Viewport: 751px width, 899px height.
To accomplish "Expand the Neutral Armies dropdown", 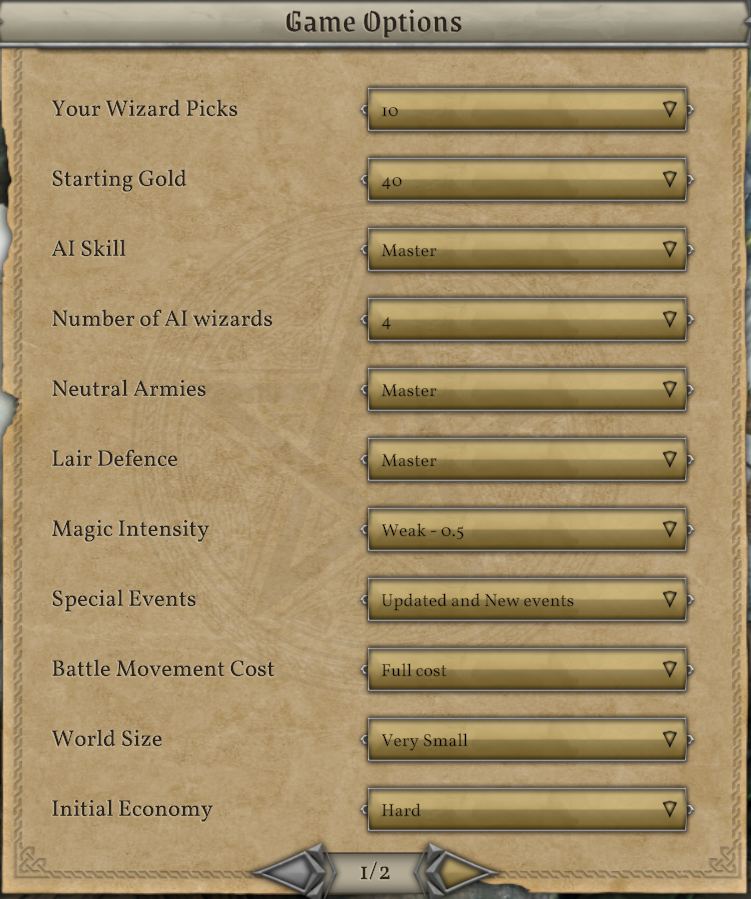I will [x=527, y=390].
